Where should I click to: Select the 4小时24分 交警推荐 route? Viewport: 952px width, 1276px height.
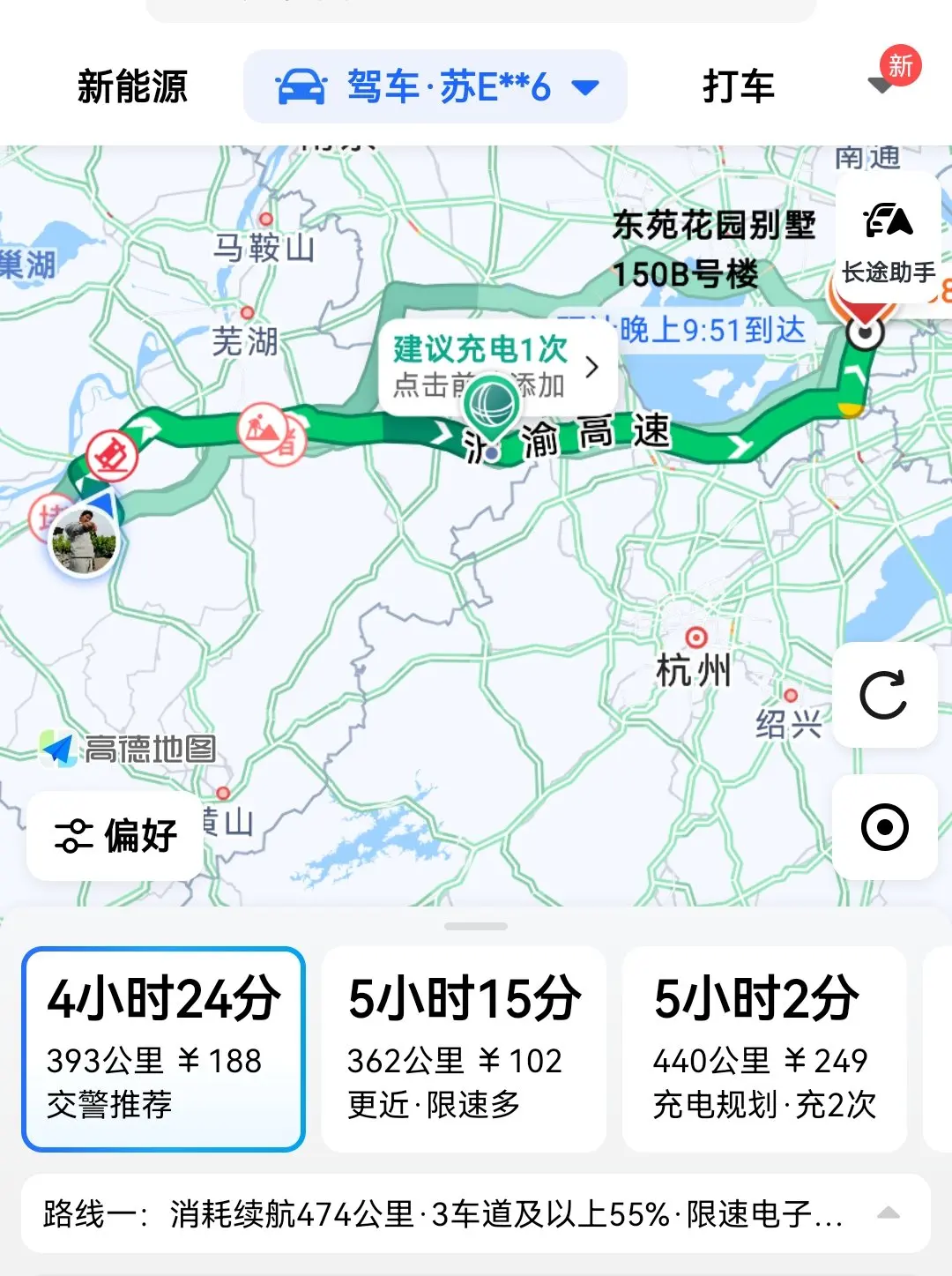[x=164, y=1049]
